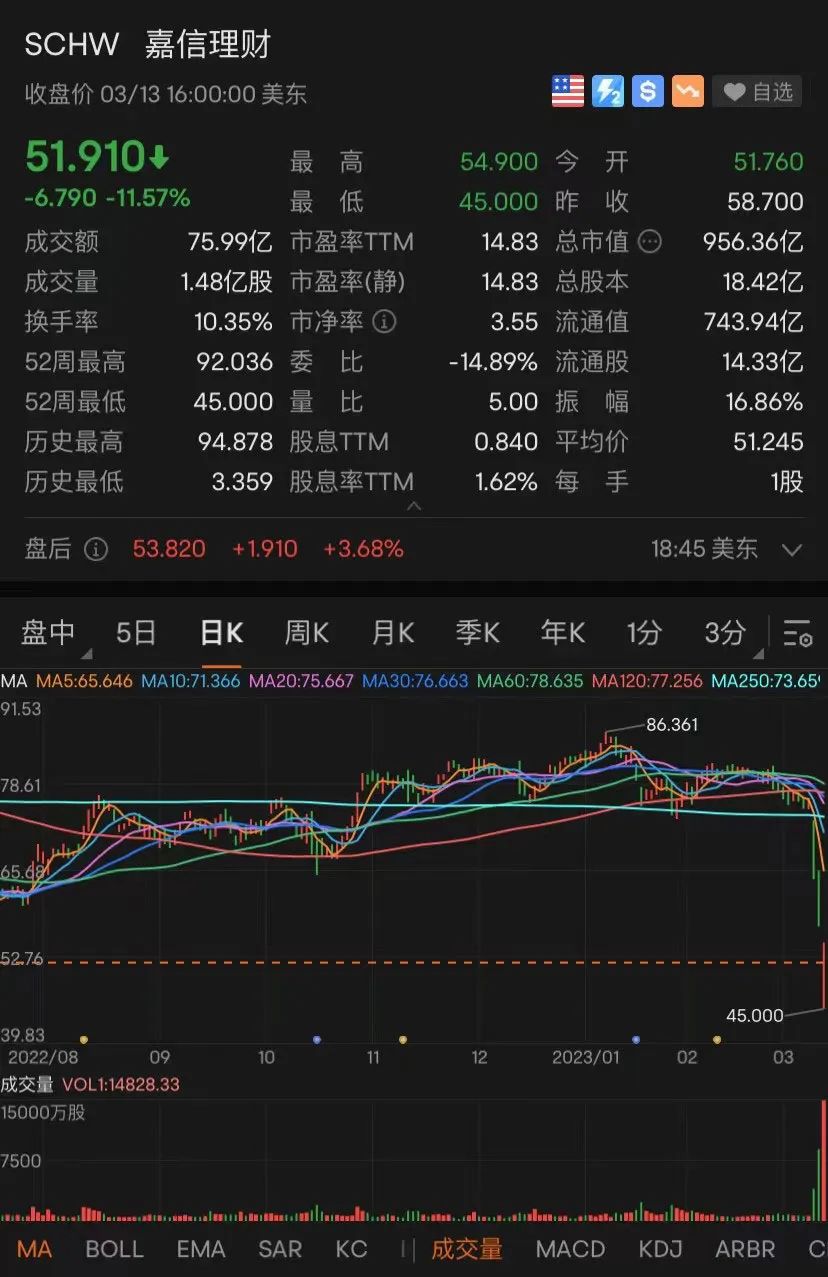Screen dimensions: 828x1277
Task: Switch to 周K weekly chart
Action: (x=306, y=632)
